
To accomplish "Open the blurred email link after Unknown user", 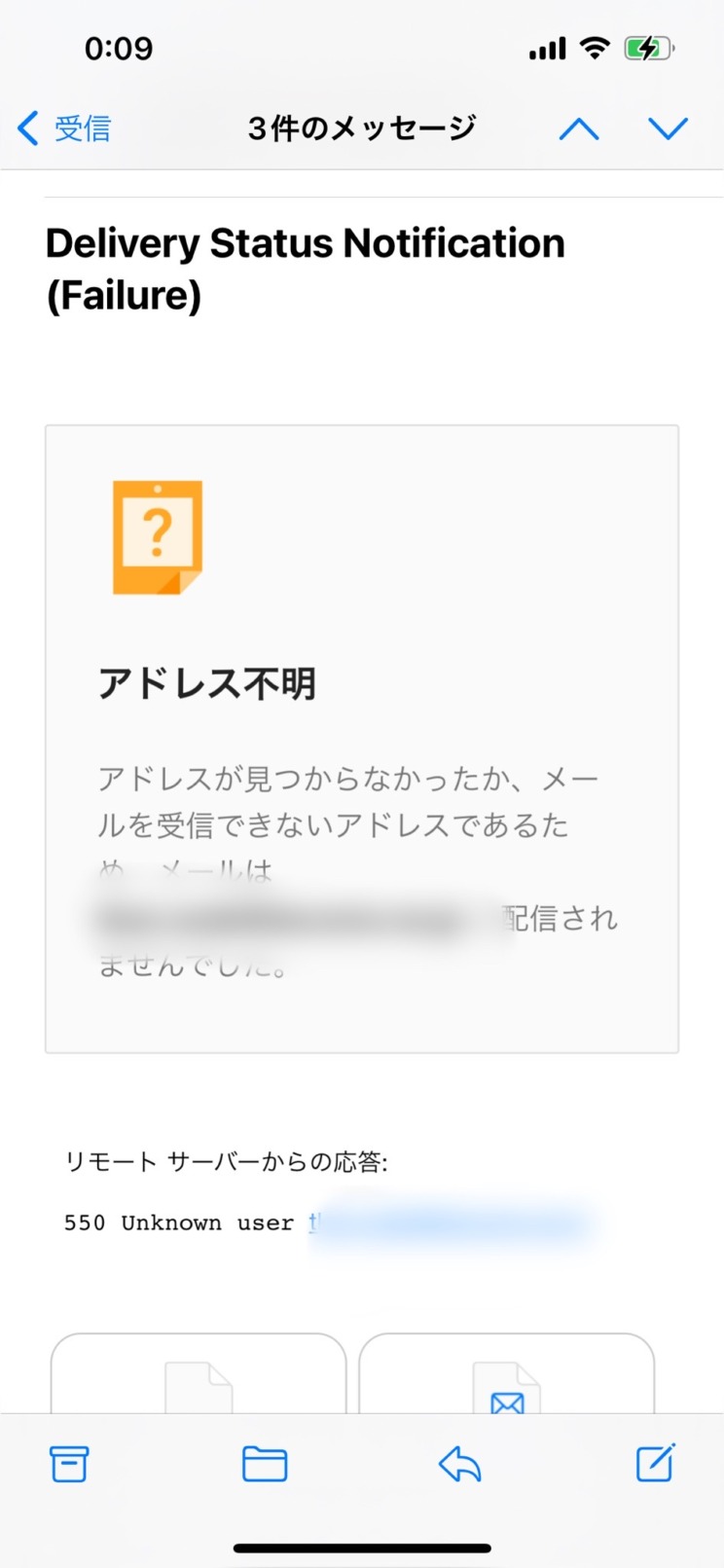I will click(x=448, y=1223).
